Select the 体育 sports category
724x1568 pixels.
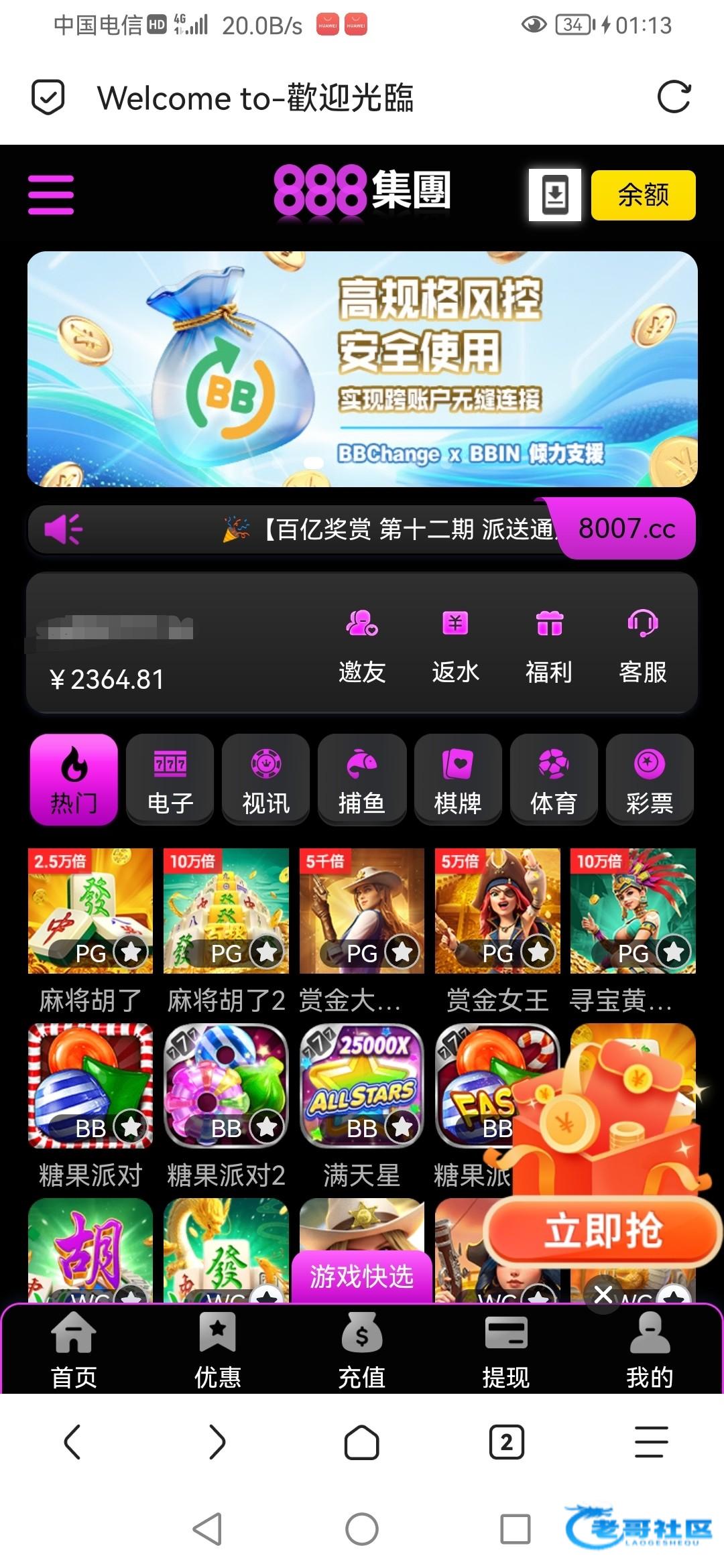(554, 779)
